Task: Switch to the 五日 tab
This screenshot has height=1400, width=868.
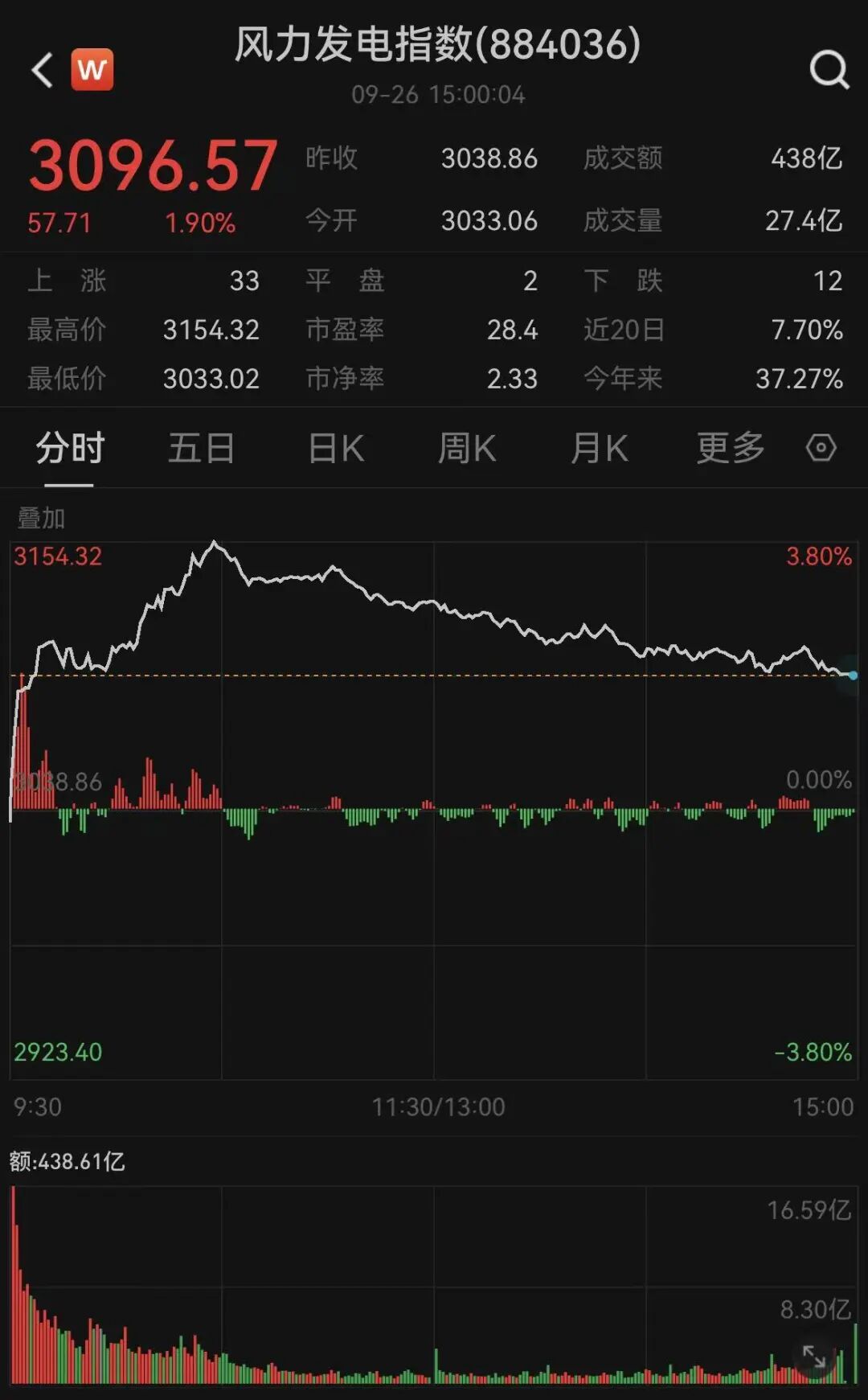Action: coord(202,448)
